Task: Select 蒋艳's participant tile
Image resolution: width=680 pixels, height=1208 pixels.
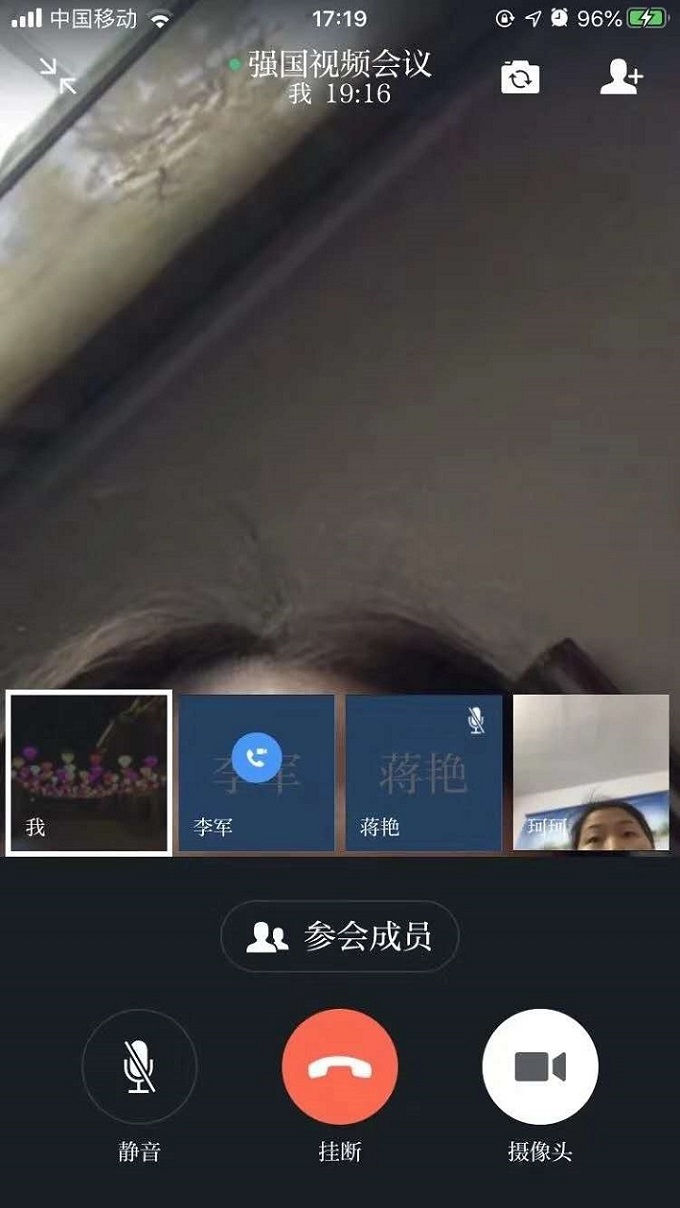Action: click(424, 773)
